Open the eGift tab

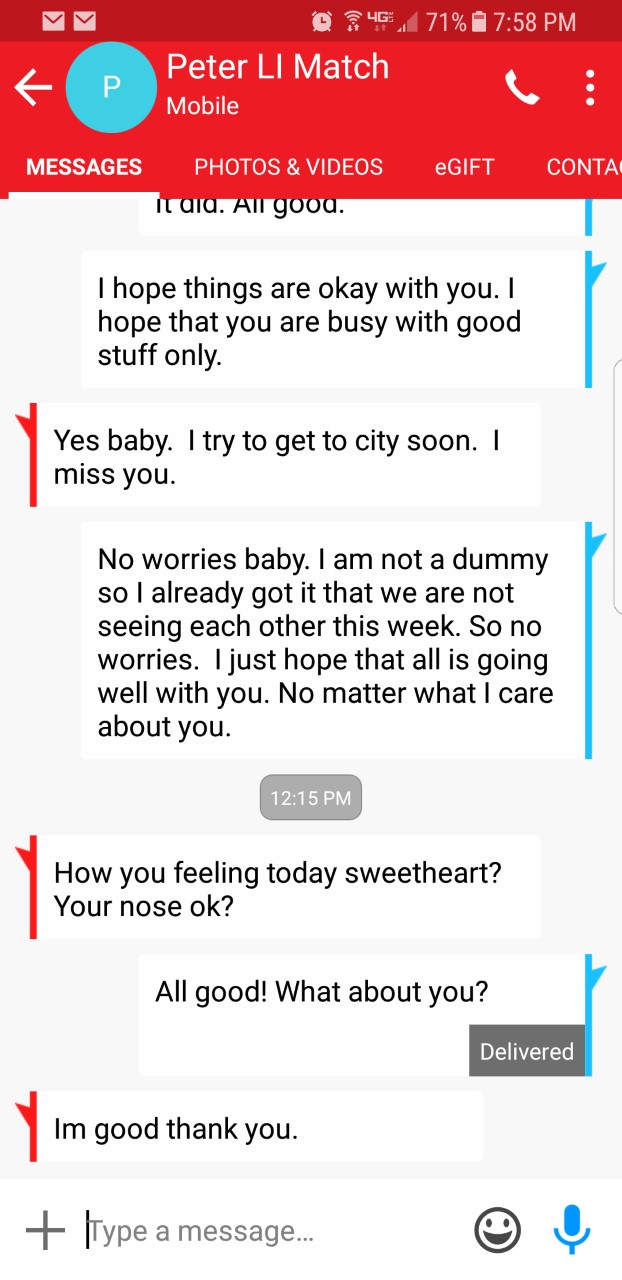[x=464, y=167]
